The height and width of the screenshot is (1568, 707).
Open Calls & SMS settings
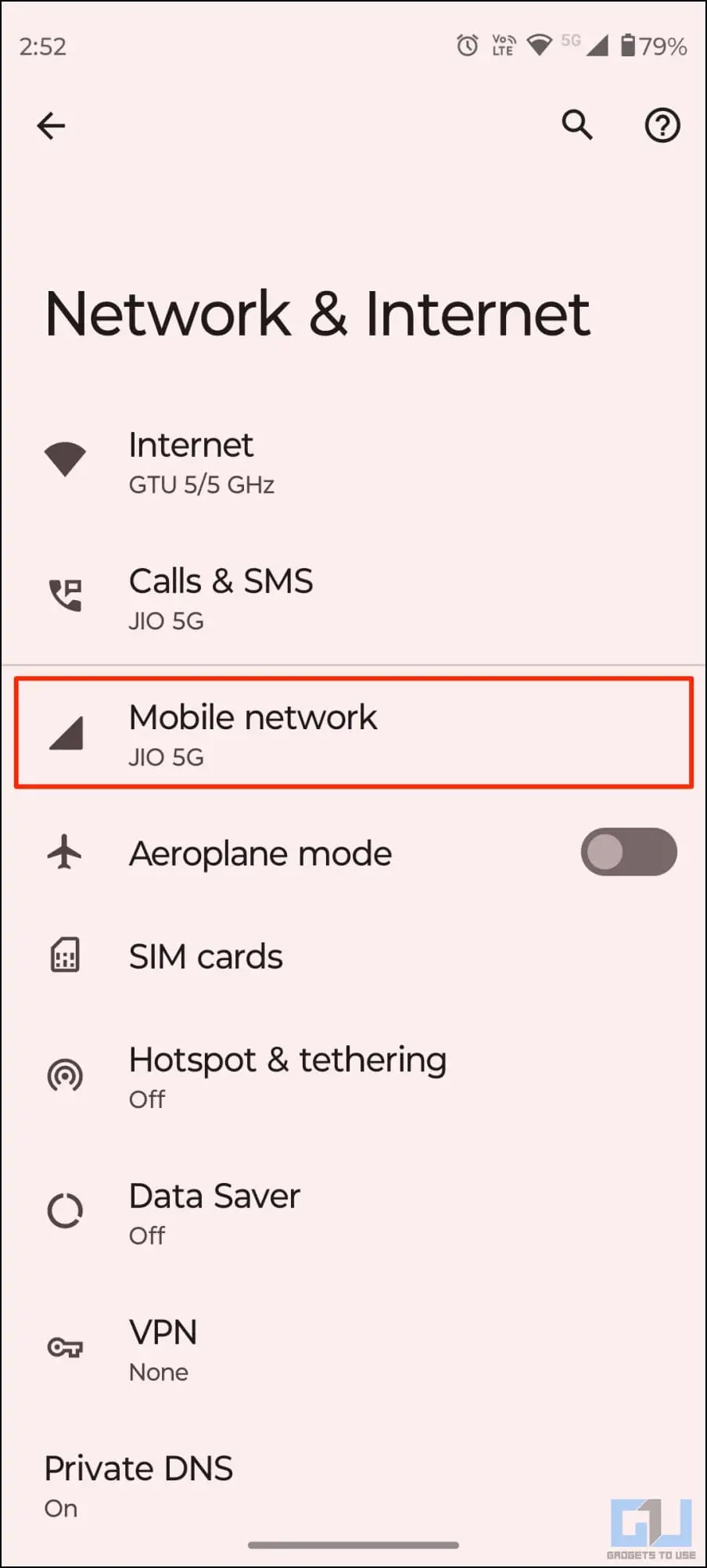353,598
